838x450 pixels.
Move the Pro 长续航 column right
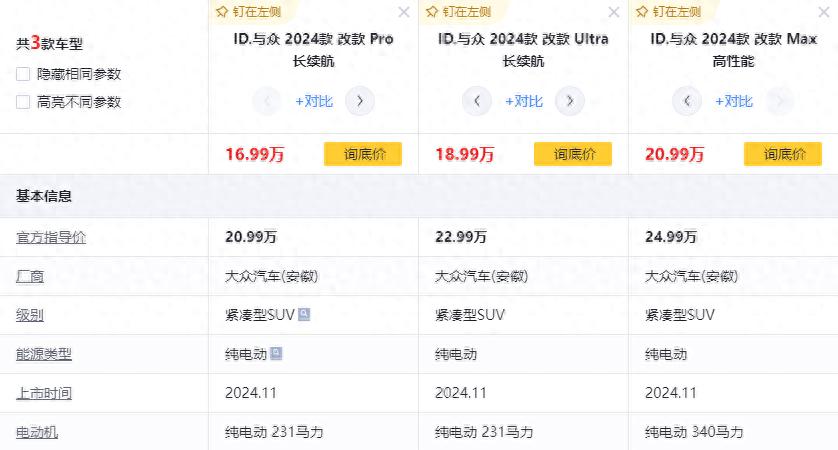pyautogui.click(x=360, y=101)
